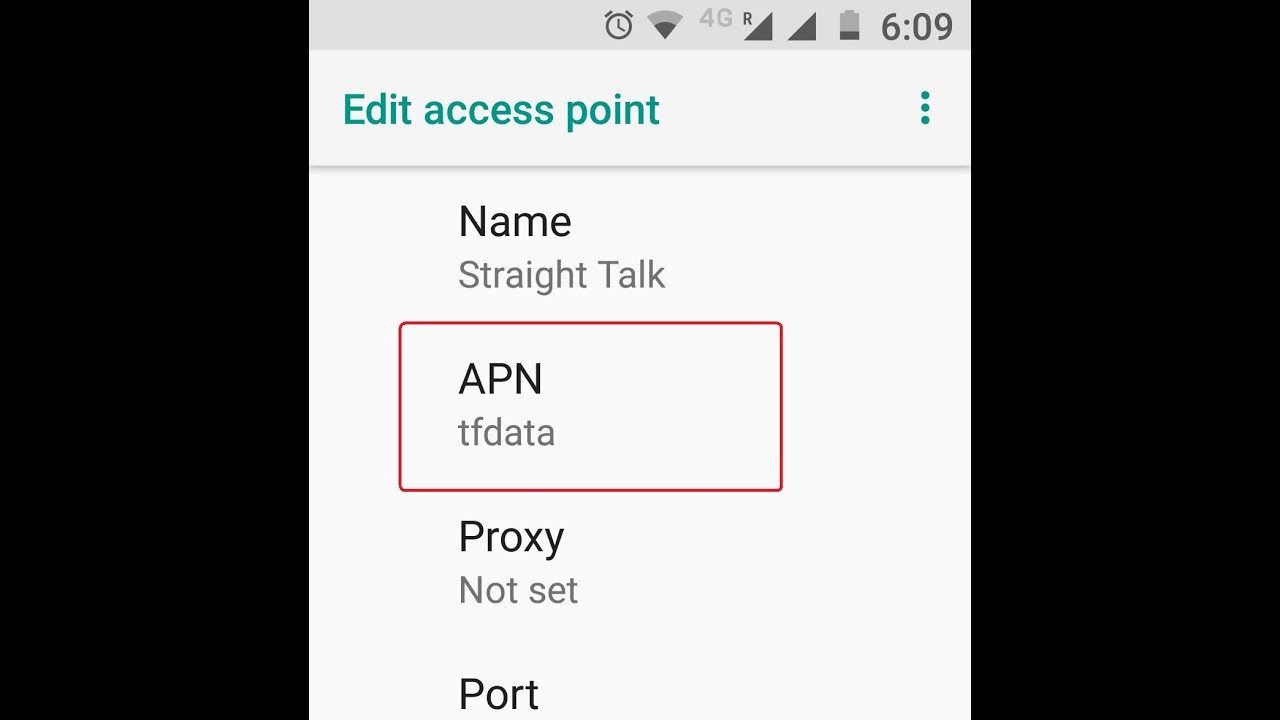Open the APN setting tfdata
The image size is (1280, 720).
click(x=589, y=406)
